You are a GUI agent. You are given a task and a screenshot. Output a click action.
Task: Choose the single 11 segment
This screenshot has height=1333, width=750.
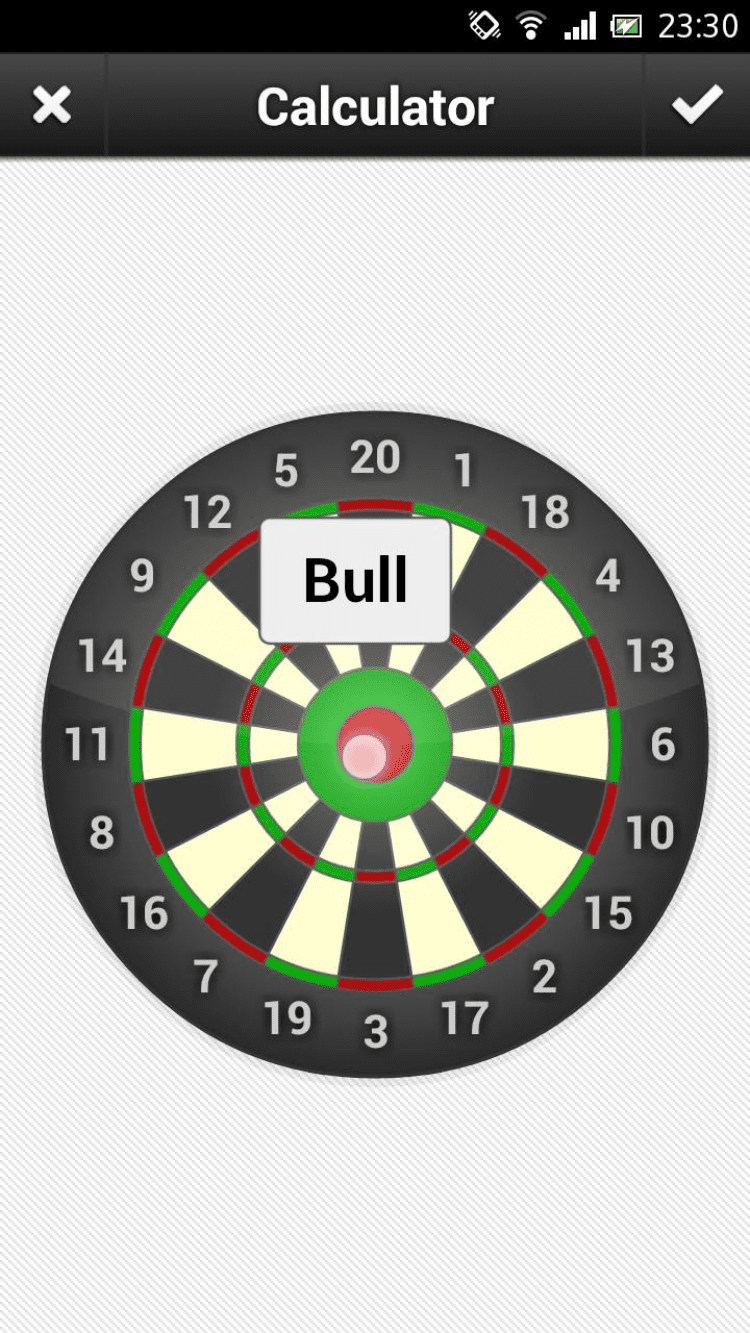point(188,744)
